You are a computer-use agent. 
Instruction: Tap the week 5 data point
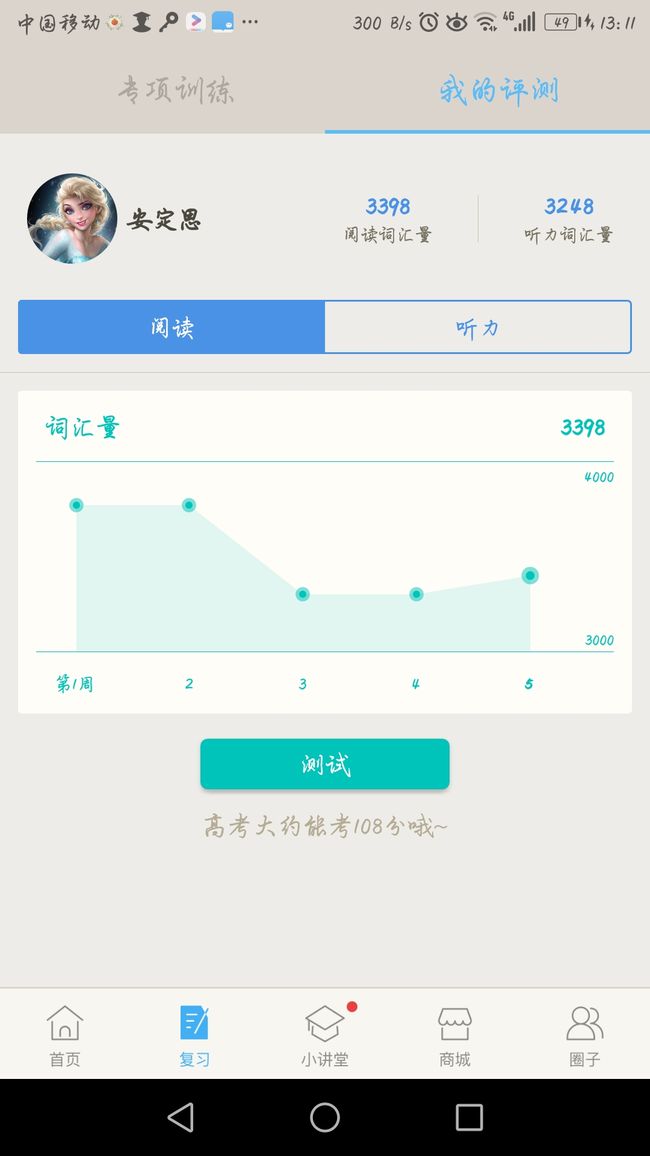pos(530,576)
